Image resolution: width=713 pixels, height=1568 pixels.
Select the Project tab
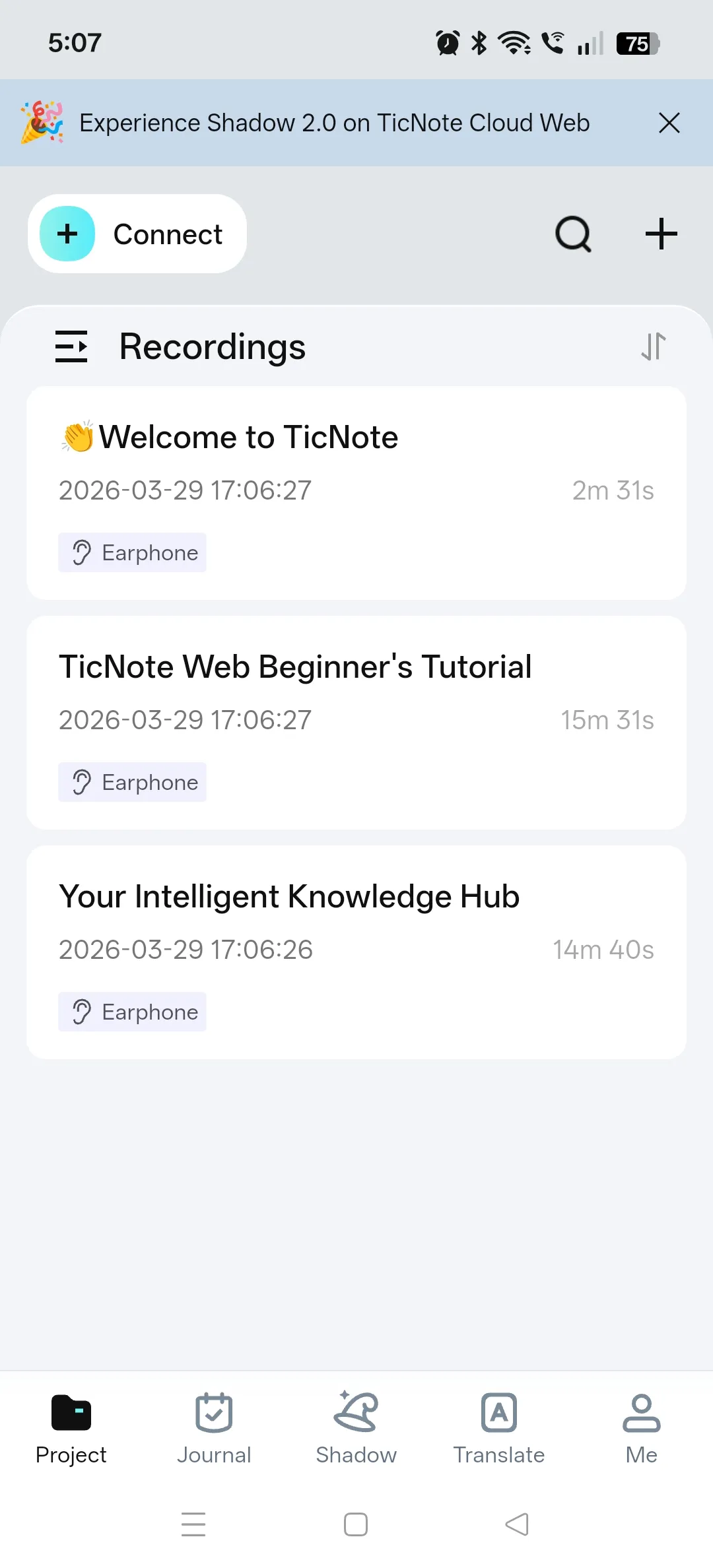point(71,1425)
